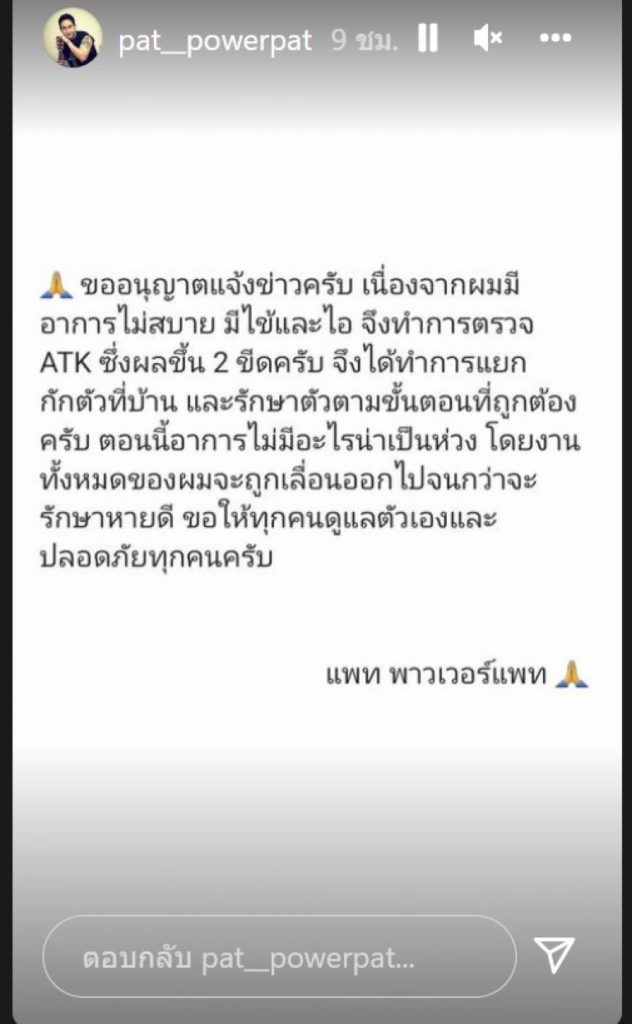Unmute the story sound

coord(488,39)
